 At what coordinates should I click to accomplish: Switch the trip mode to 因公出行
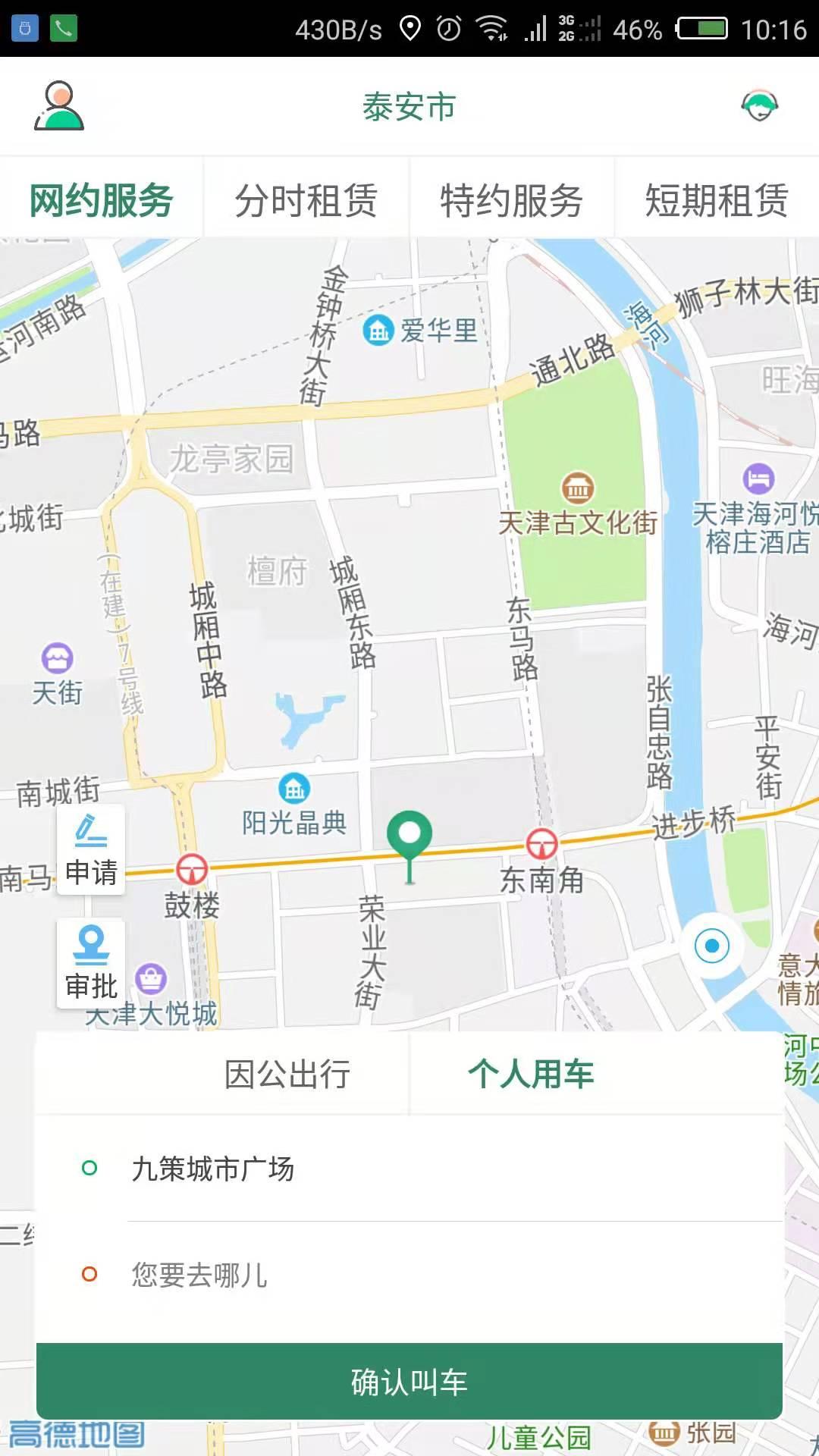pyautogui.click(x=290, y=1072)
